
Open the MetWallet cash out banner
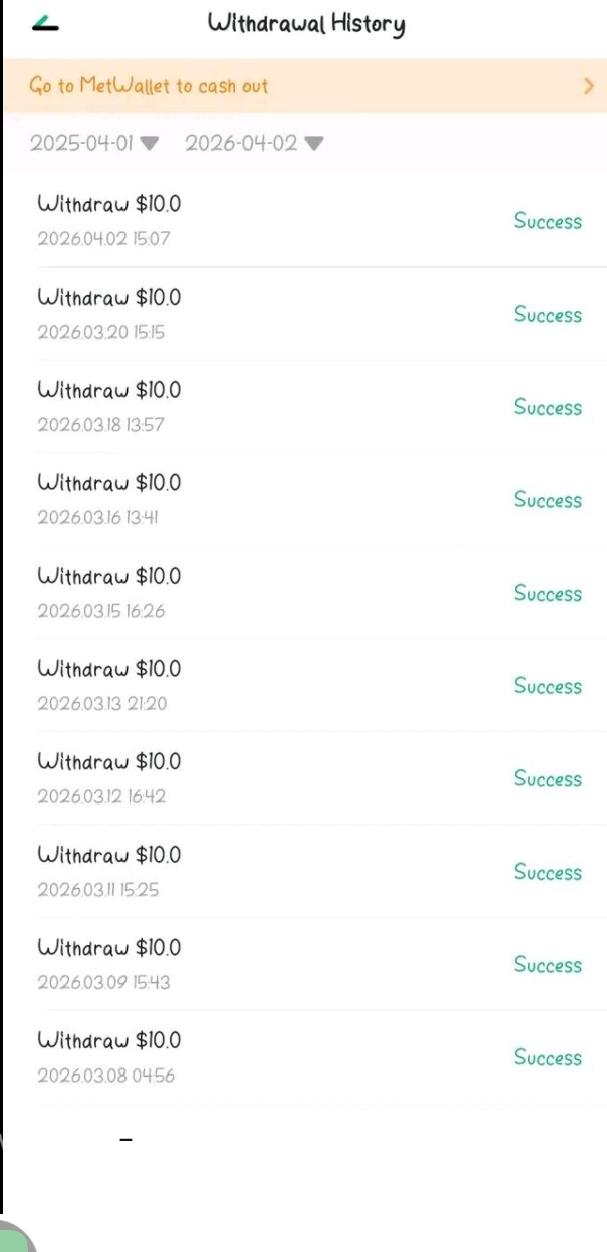303,86
